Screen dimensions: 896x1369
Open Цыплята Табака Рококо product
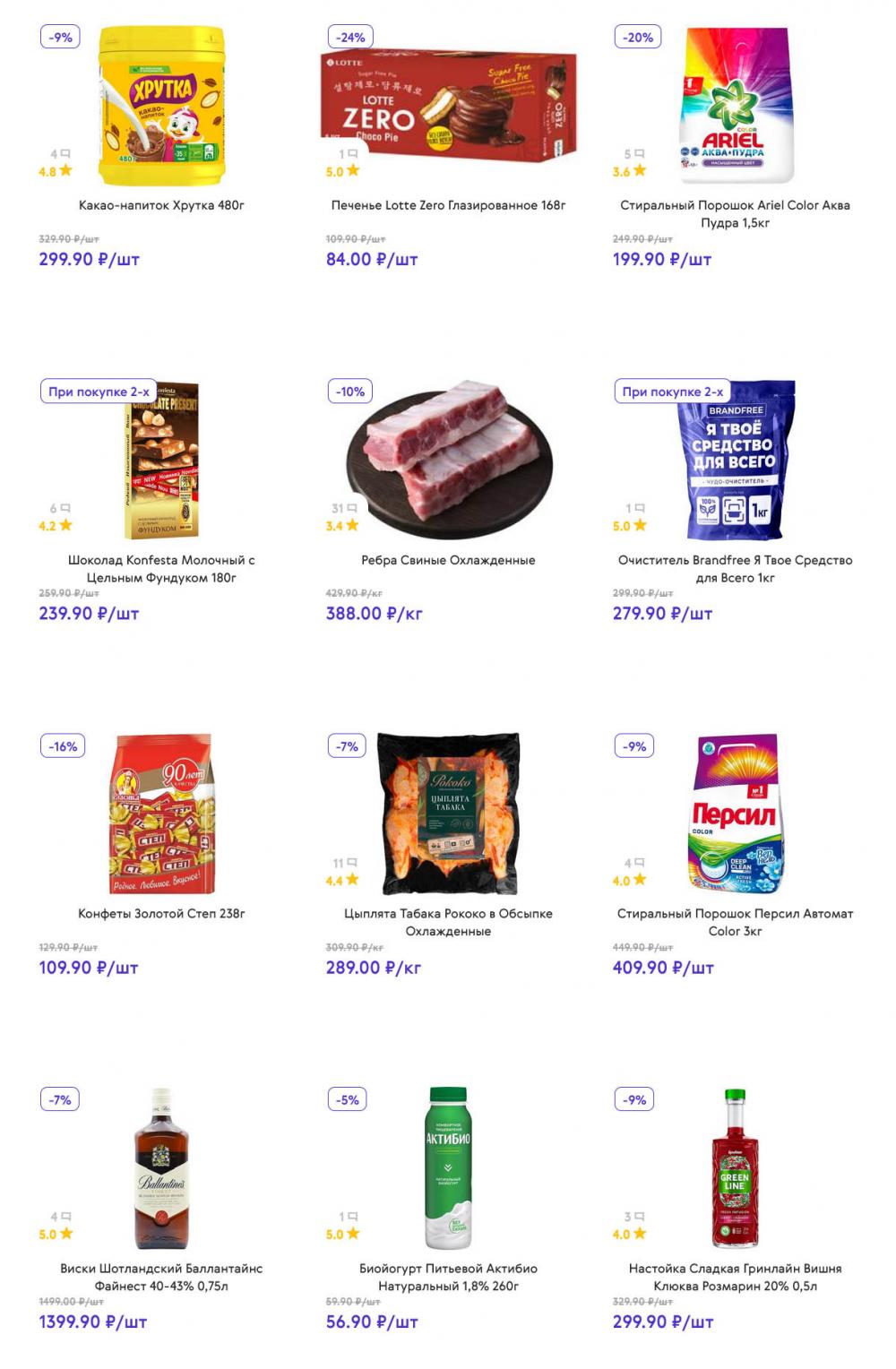pyautogui.click(x=448, y=922)
